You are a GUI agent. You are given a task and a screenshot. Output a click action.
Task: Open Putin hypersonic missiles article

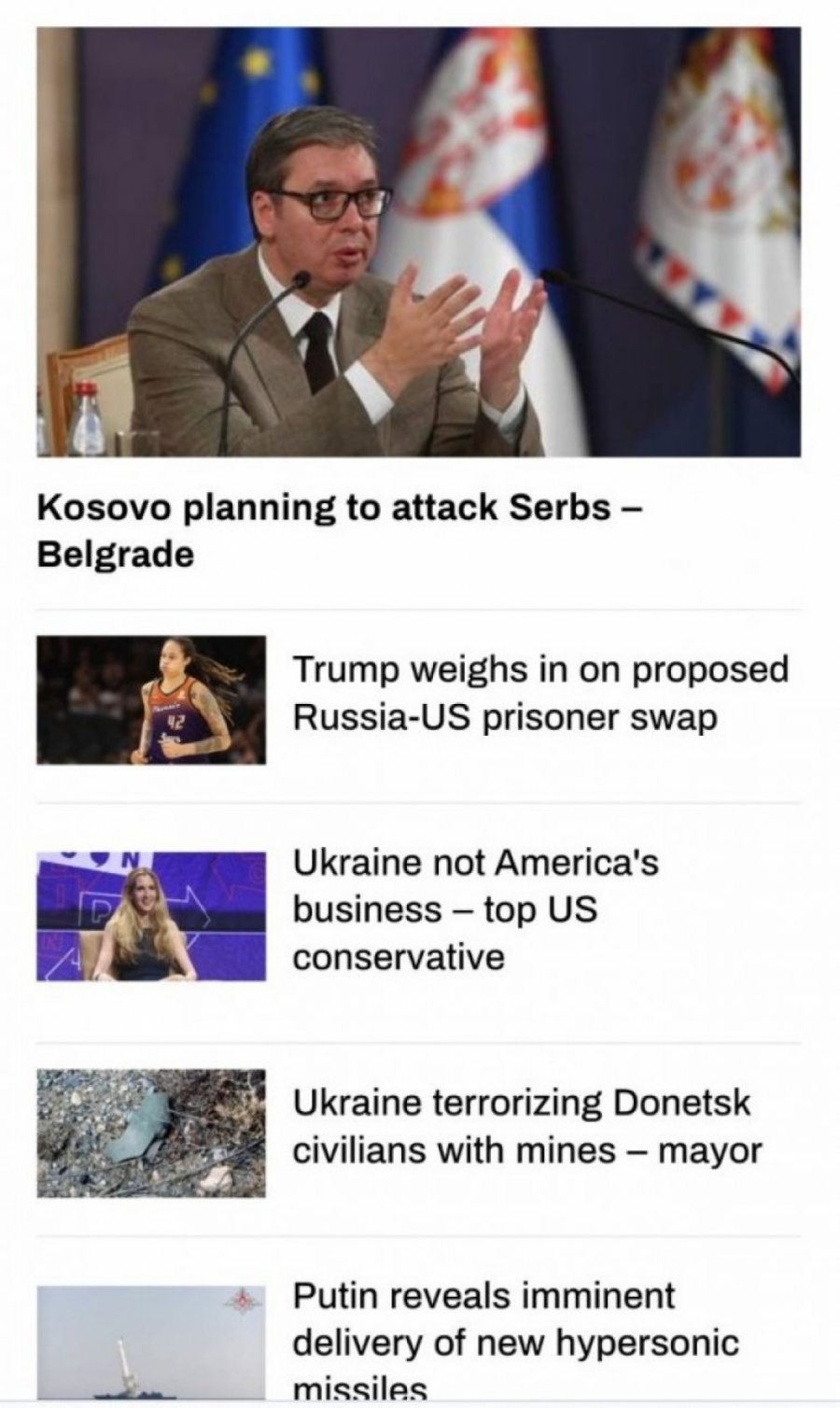[x=515, y=1319]
